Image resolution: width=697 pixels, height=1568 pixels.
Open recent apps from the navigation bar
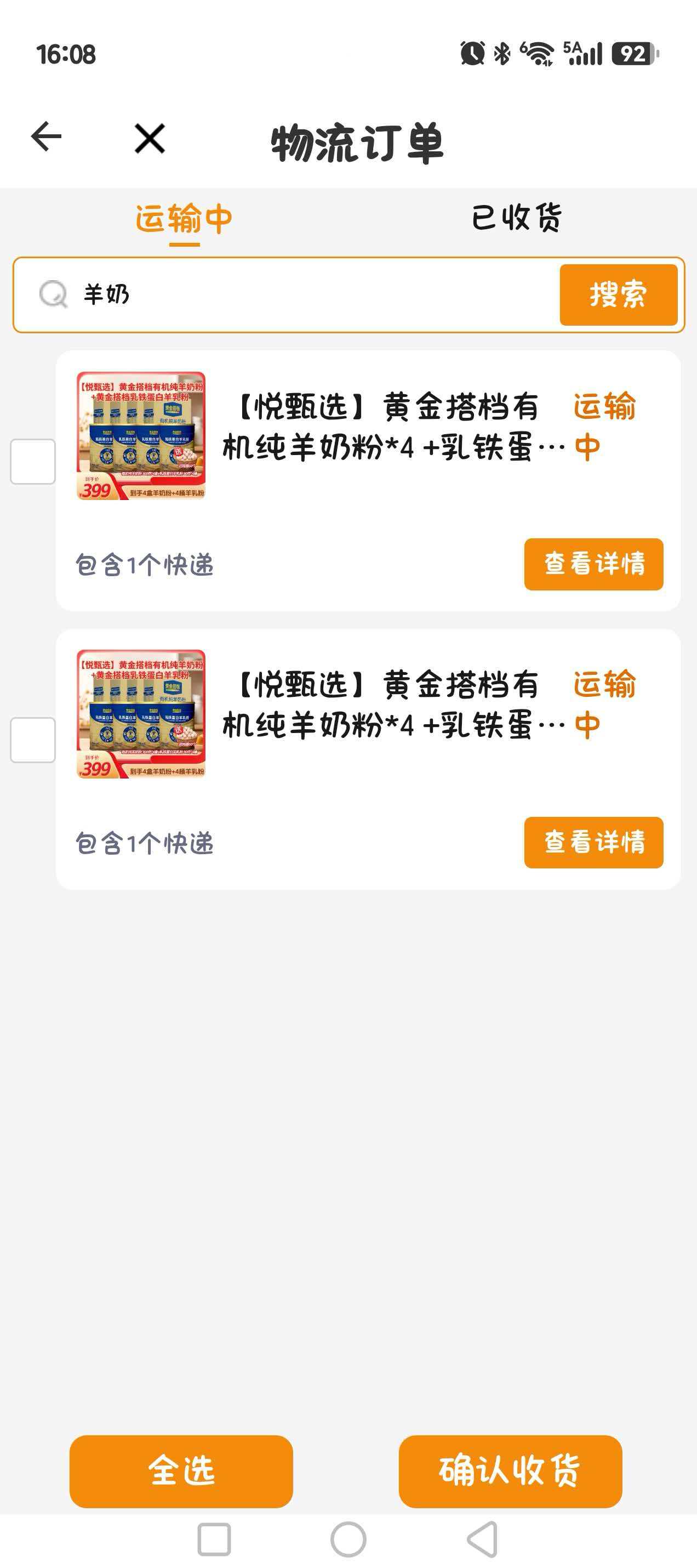[214, 1539]
